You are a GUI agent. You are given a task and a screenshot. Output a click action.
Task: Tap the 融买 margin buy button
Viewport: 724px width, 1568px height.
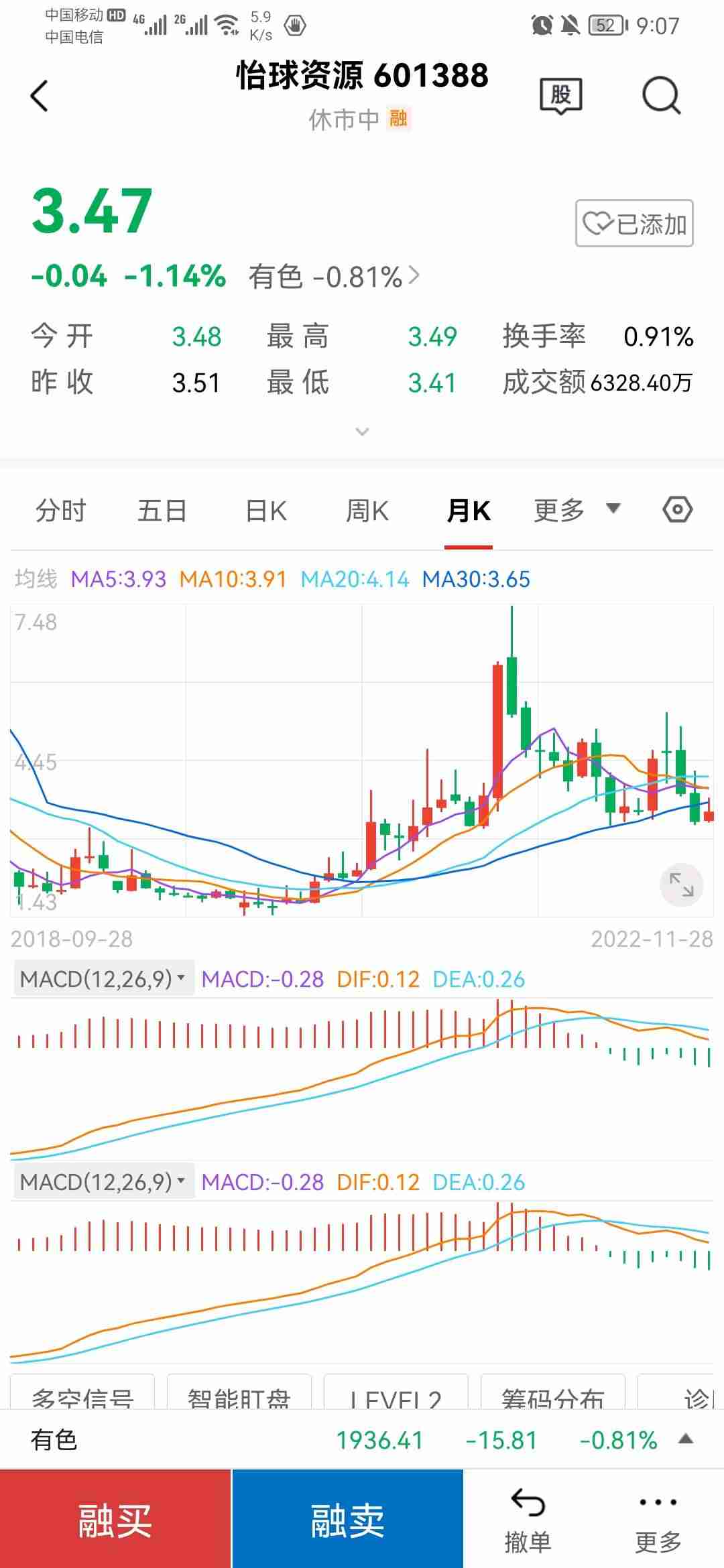[115, 1520]
